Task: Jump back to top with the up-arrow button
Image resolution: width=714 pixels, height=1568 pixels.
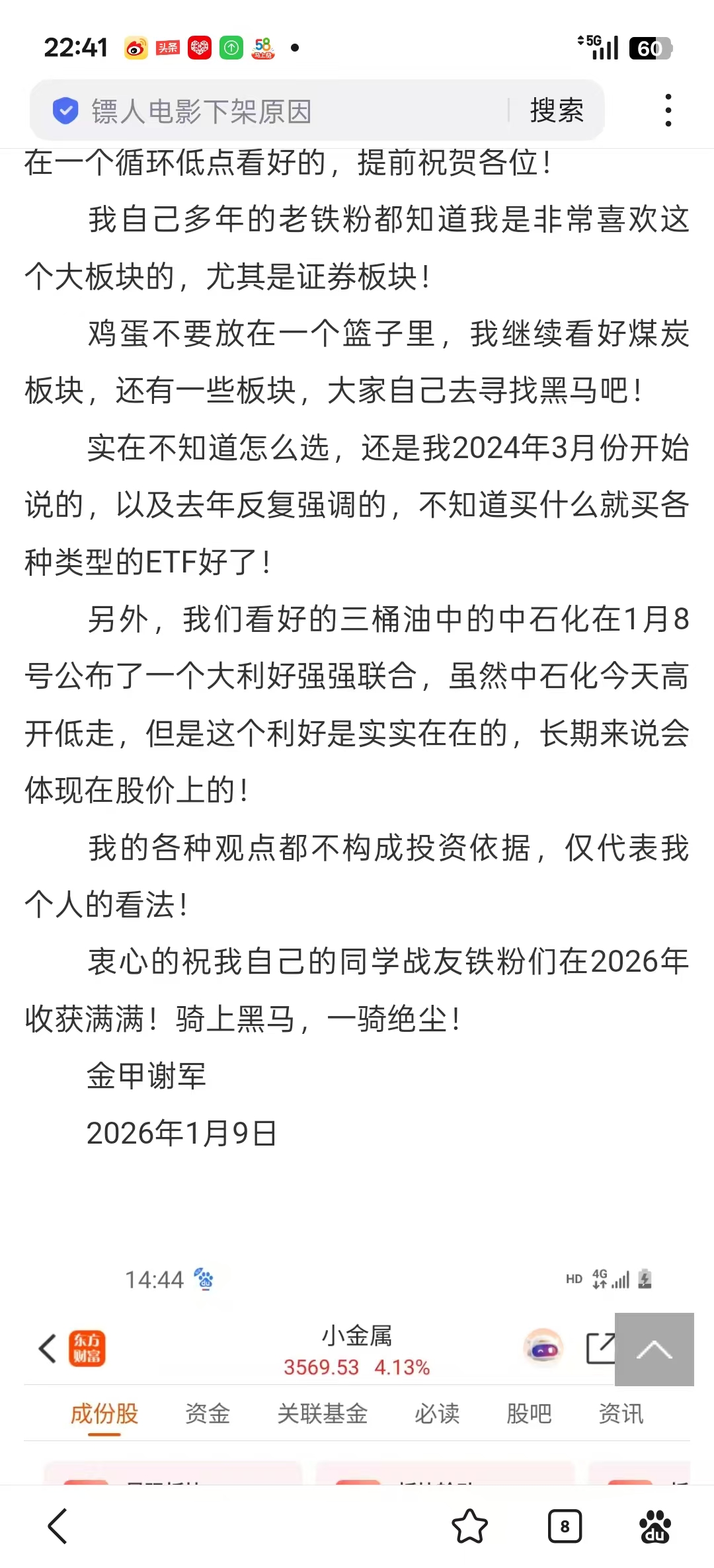Action: (x=654, y=1349)
